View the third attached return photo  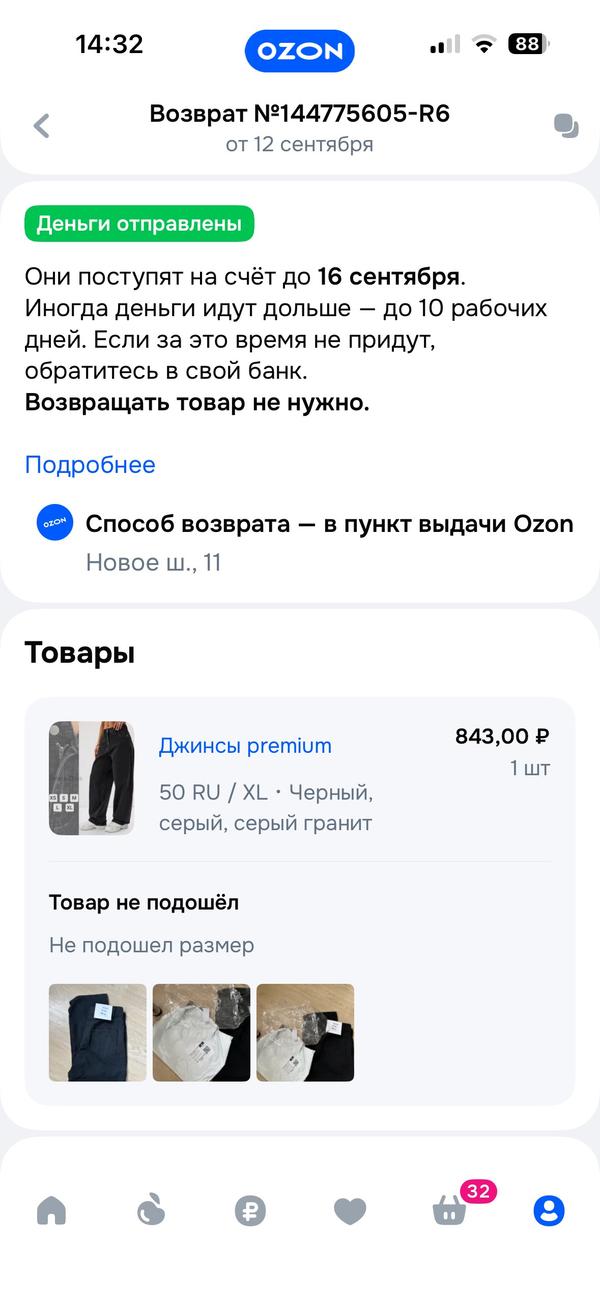305,1033
